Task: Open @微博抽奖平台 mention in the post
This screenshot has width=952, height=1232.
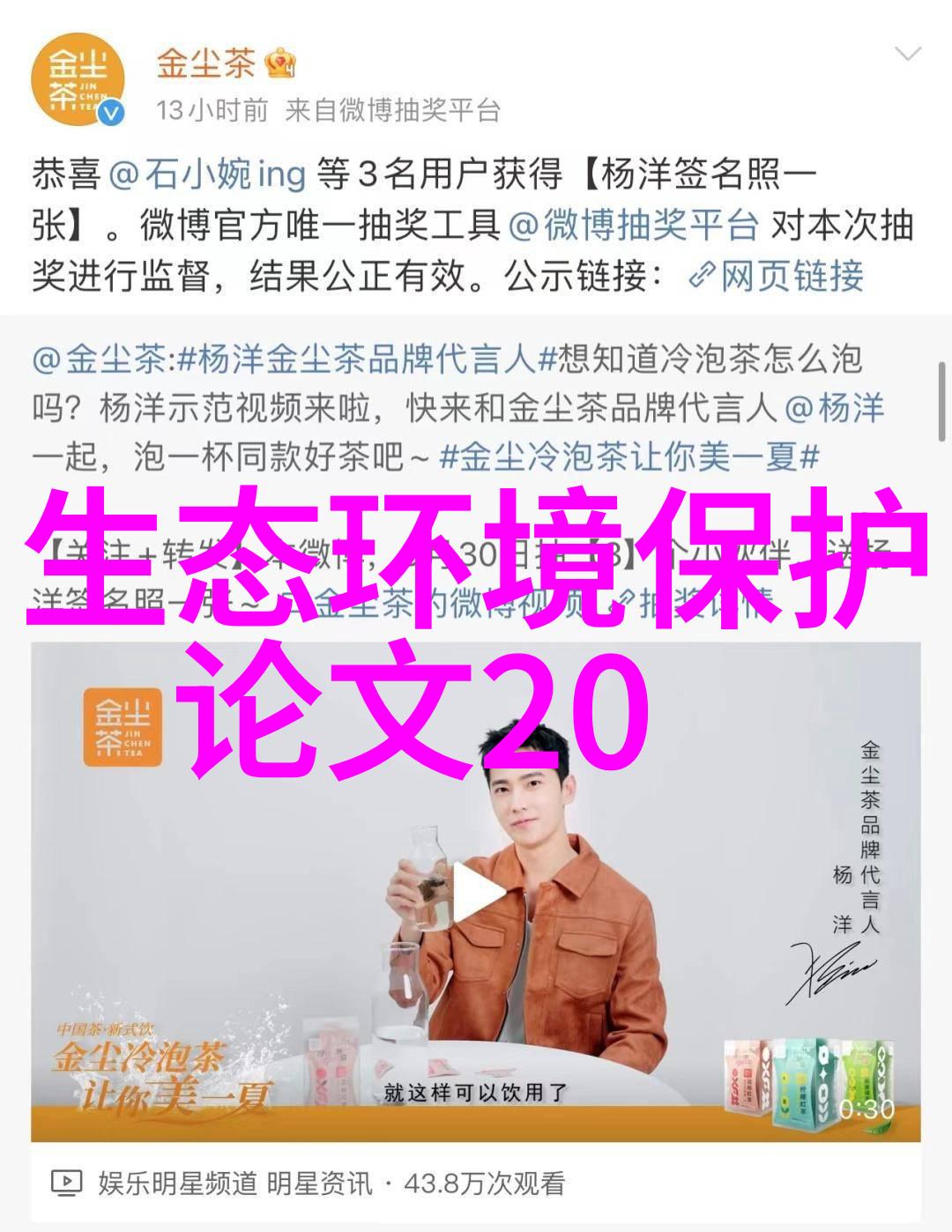Action: click(x=633, y=226)
